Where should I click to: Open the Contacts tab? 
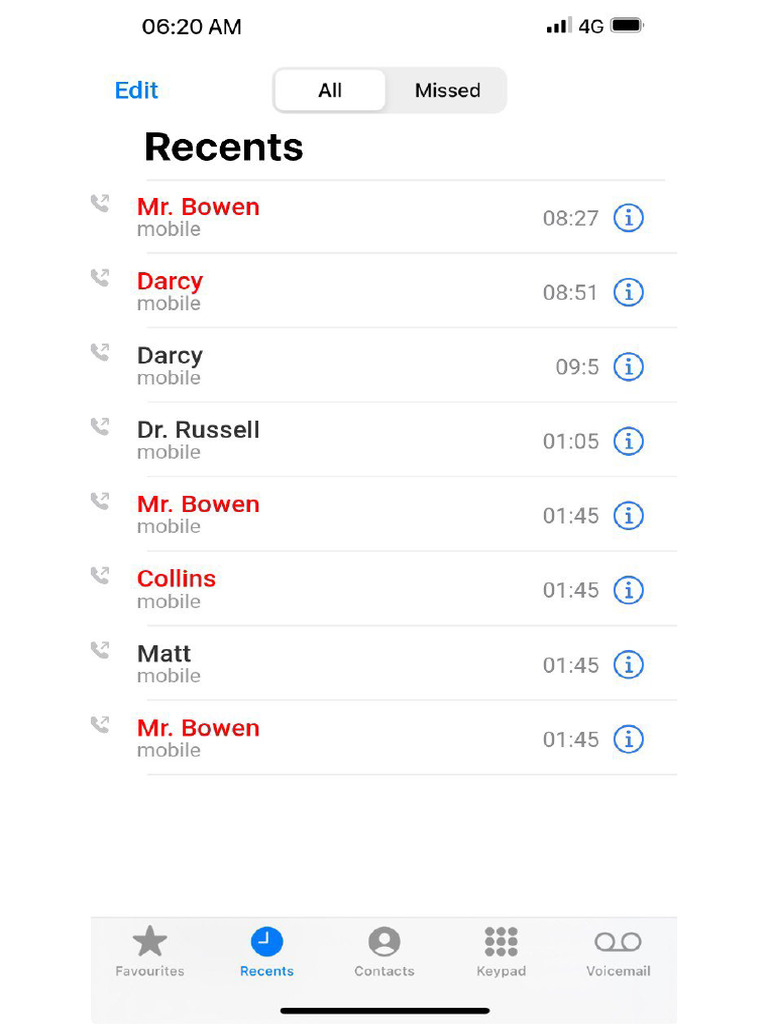384,951
